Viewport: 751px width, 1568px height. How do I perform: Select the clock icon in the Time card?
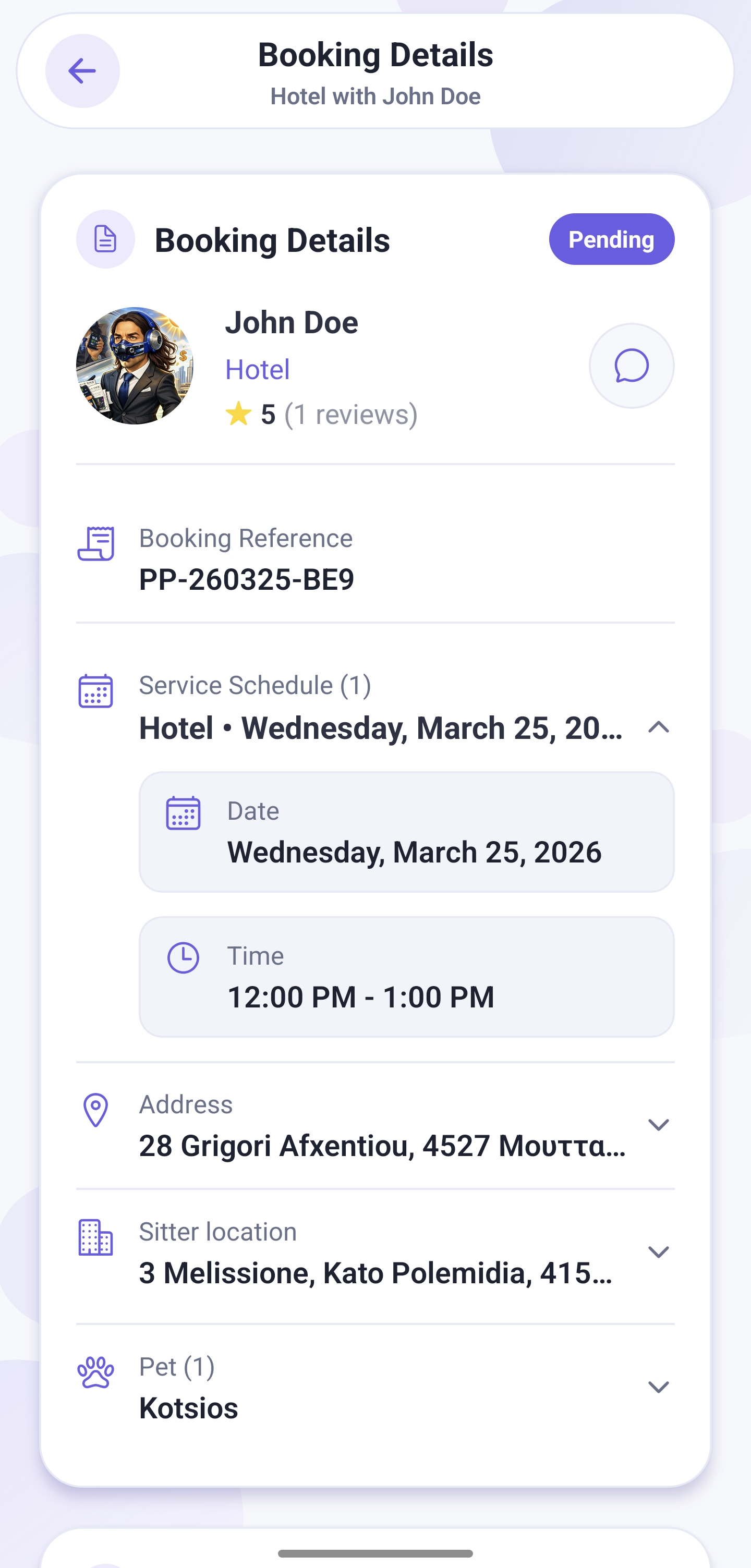(x=183, y=957)
